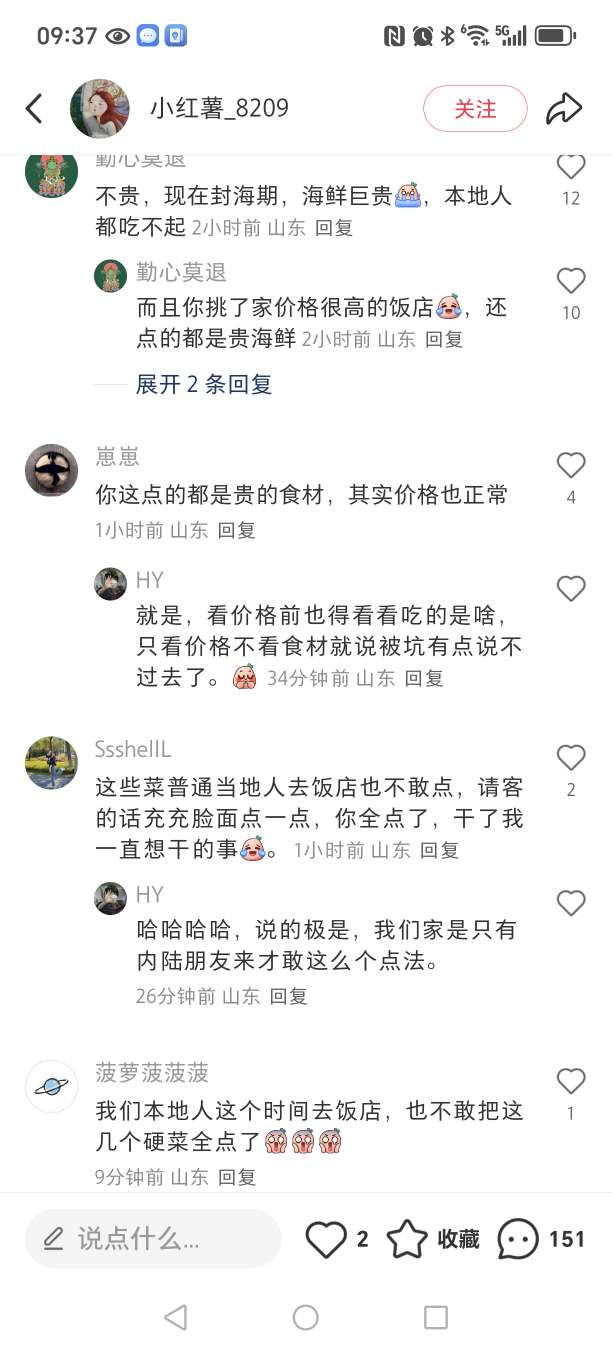The image size is (612, 1350).
Task: Save the post with the 收藏 star
Action: point(408,1239)
